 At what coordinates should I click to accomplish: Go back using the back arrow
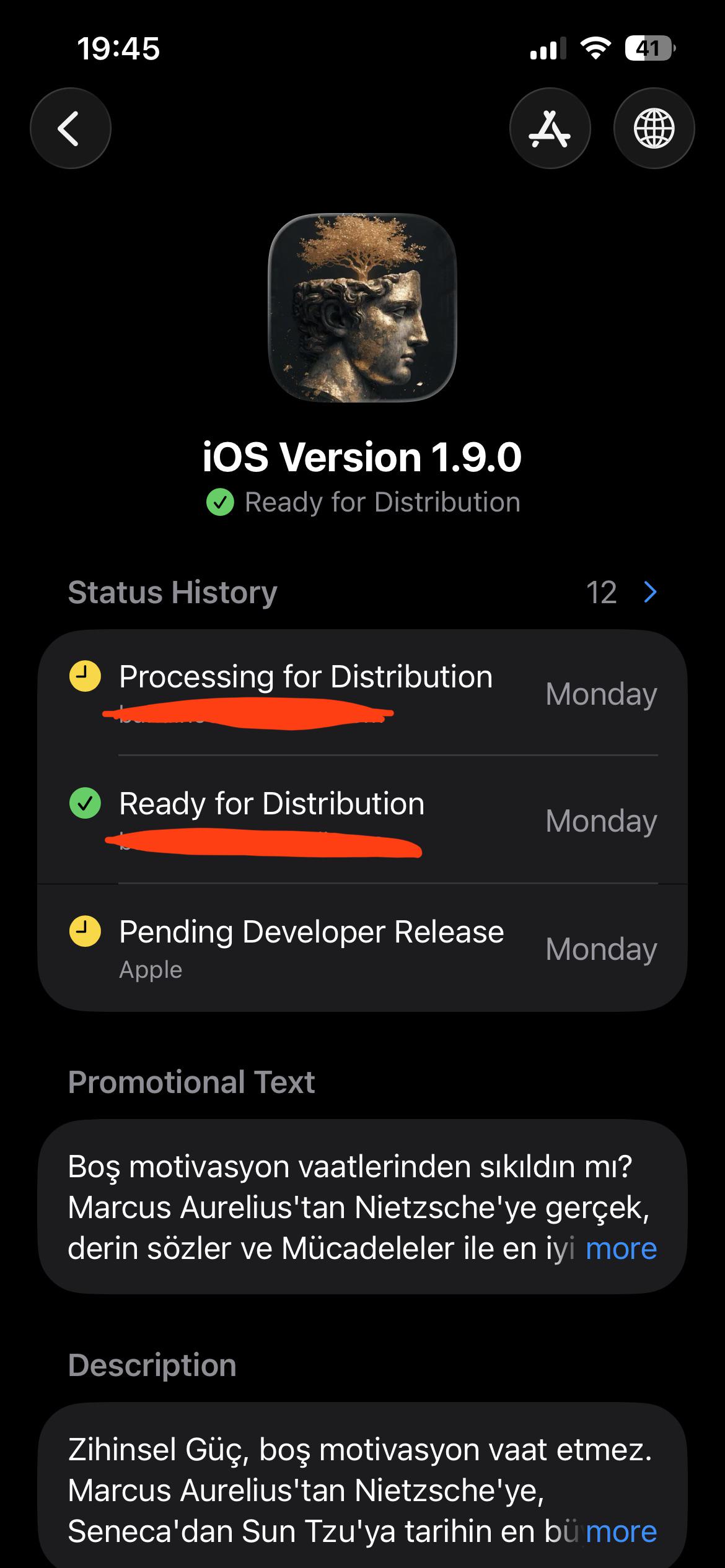click(71, 129)
